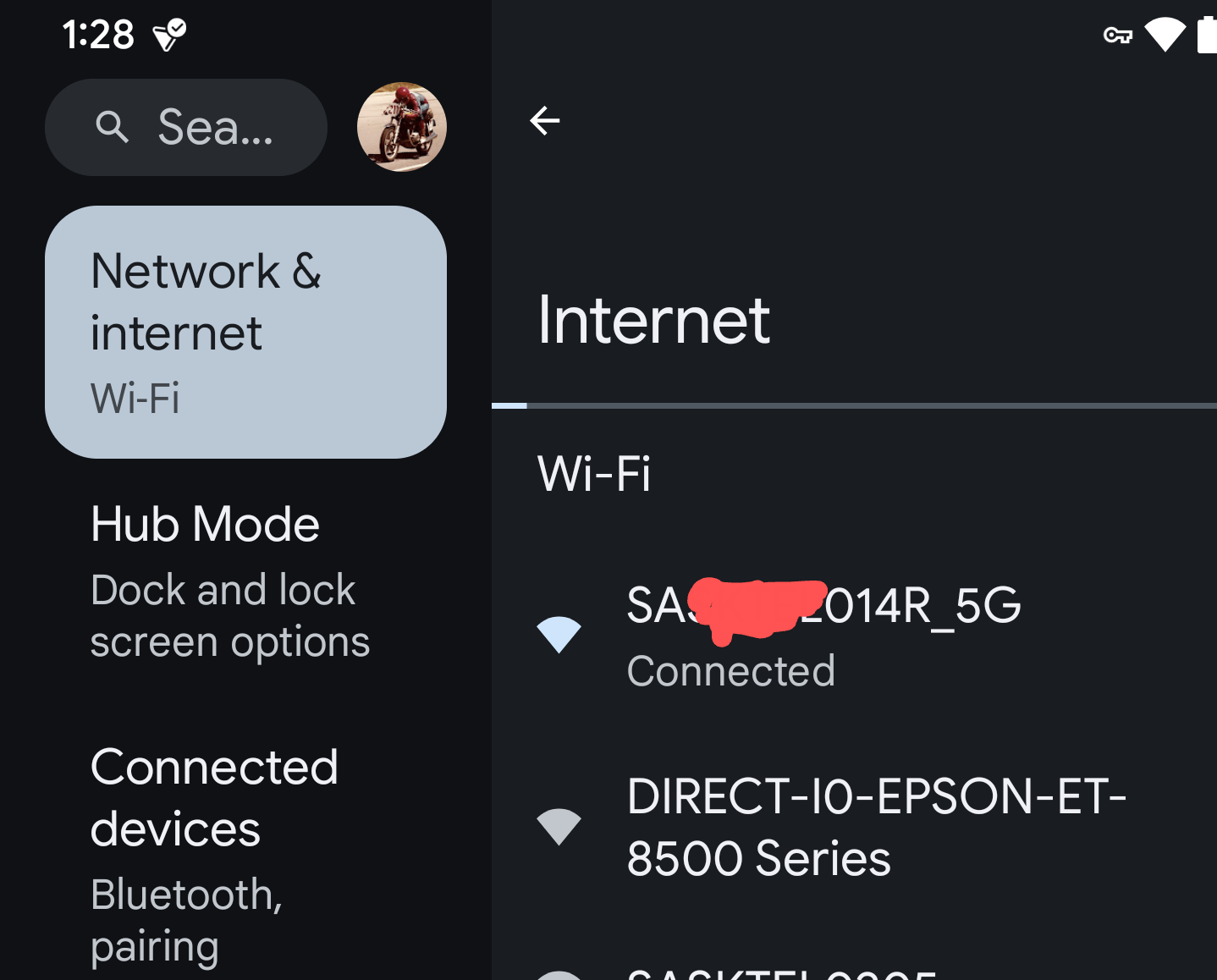This screenshot has width=1217, height=980.
Task: Tap the back arrow above Internet
Action: tap(544, 121)
